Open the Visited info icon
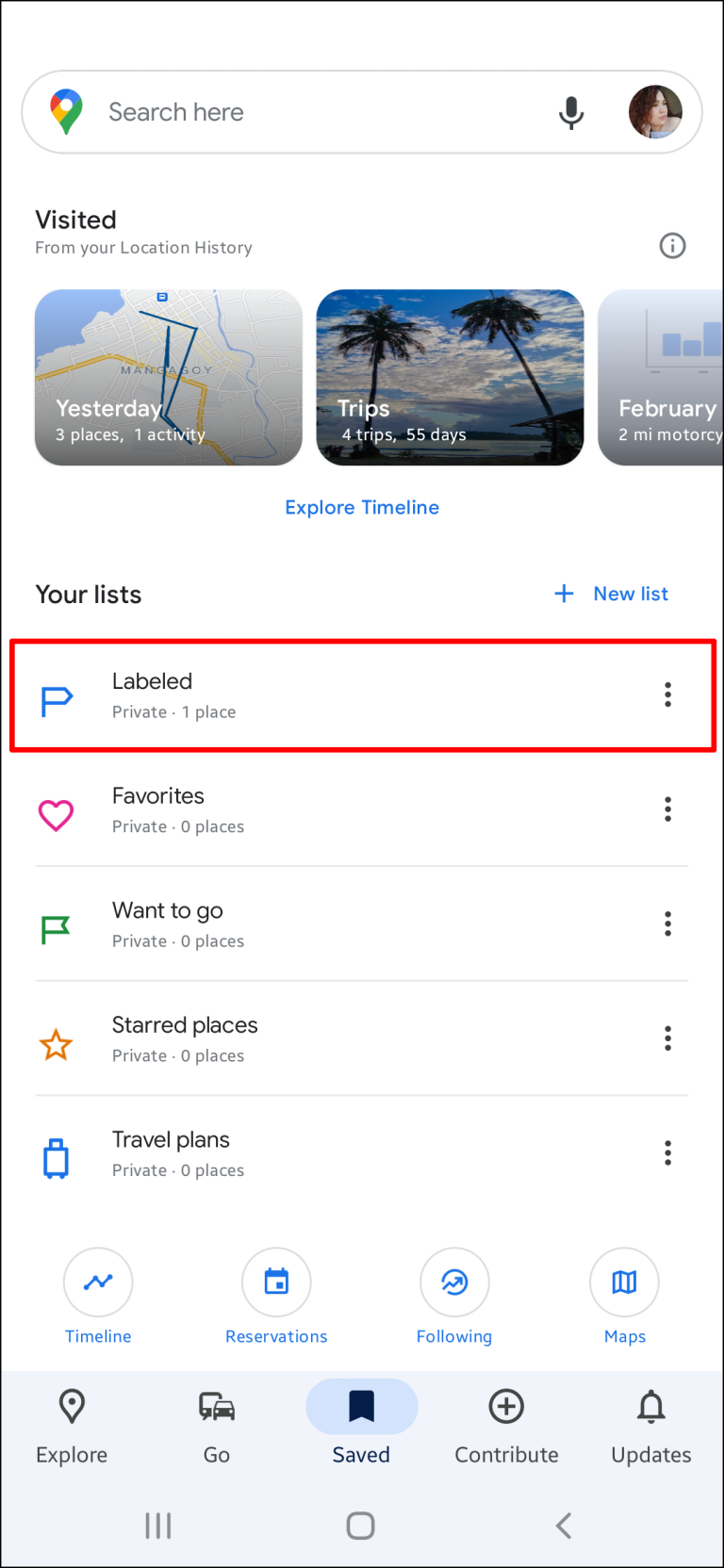 coord(672,245)
